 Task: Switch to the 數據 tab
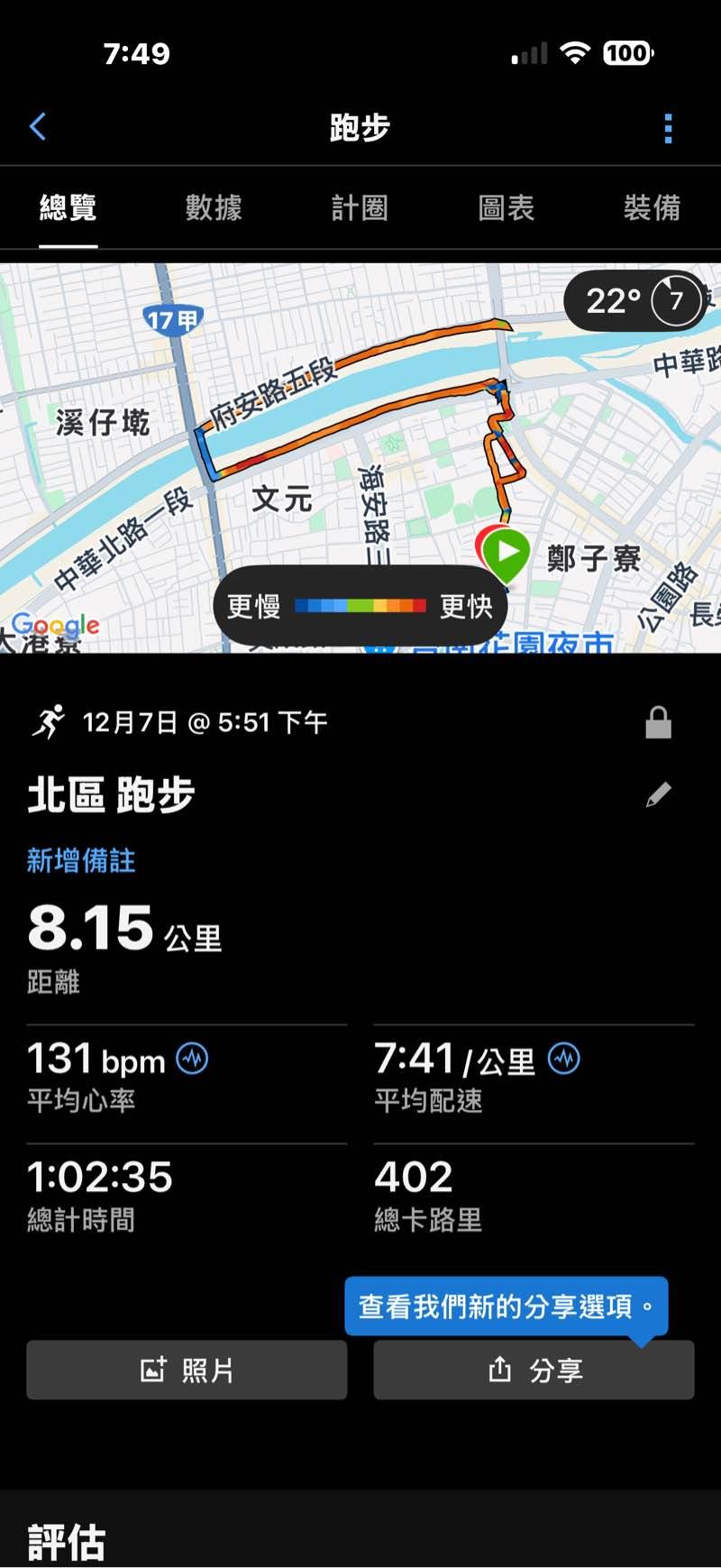(214, 208)
